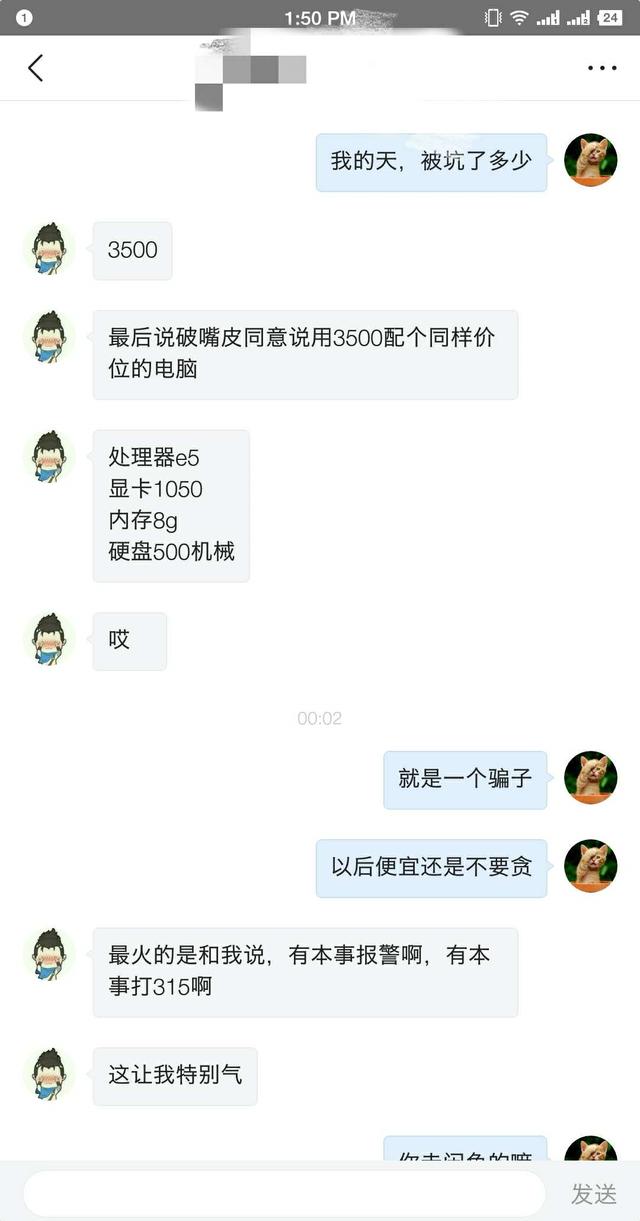Tap the 发送 send button

tap(594, 1193)
